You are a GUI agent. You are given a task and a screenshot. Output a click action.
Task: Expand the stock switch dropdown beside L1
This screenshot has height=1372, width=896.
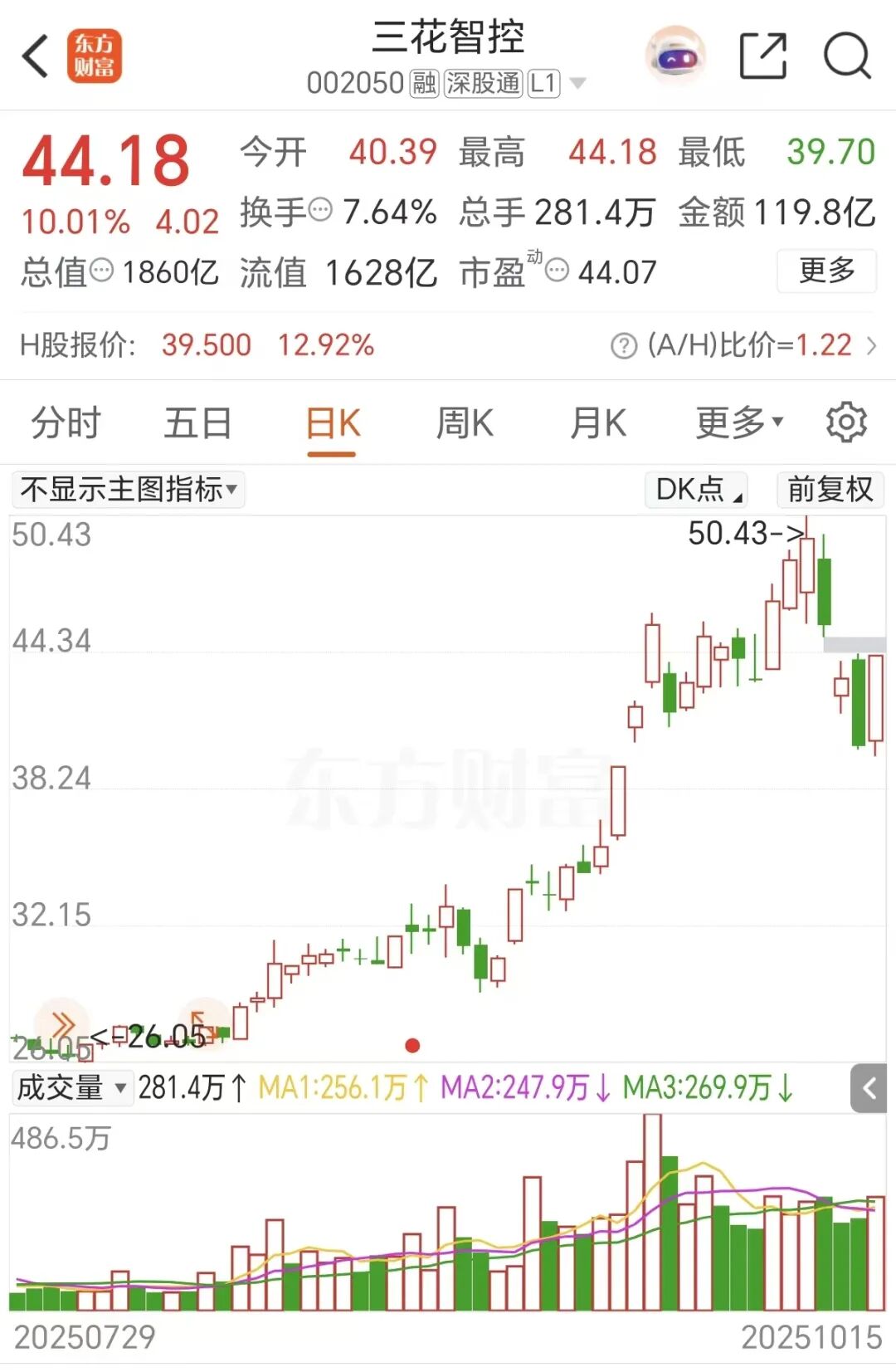578,83
